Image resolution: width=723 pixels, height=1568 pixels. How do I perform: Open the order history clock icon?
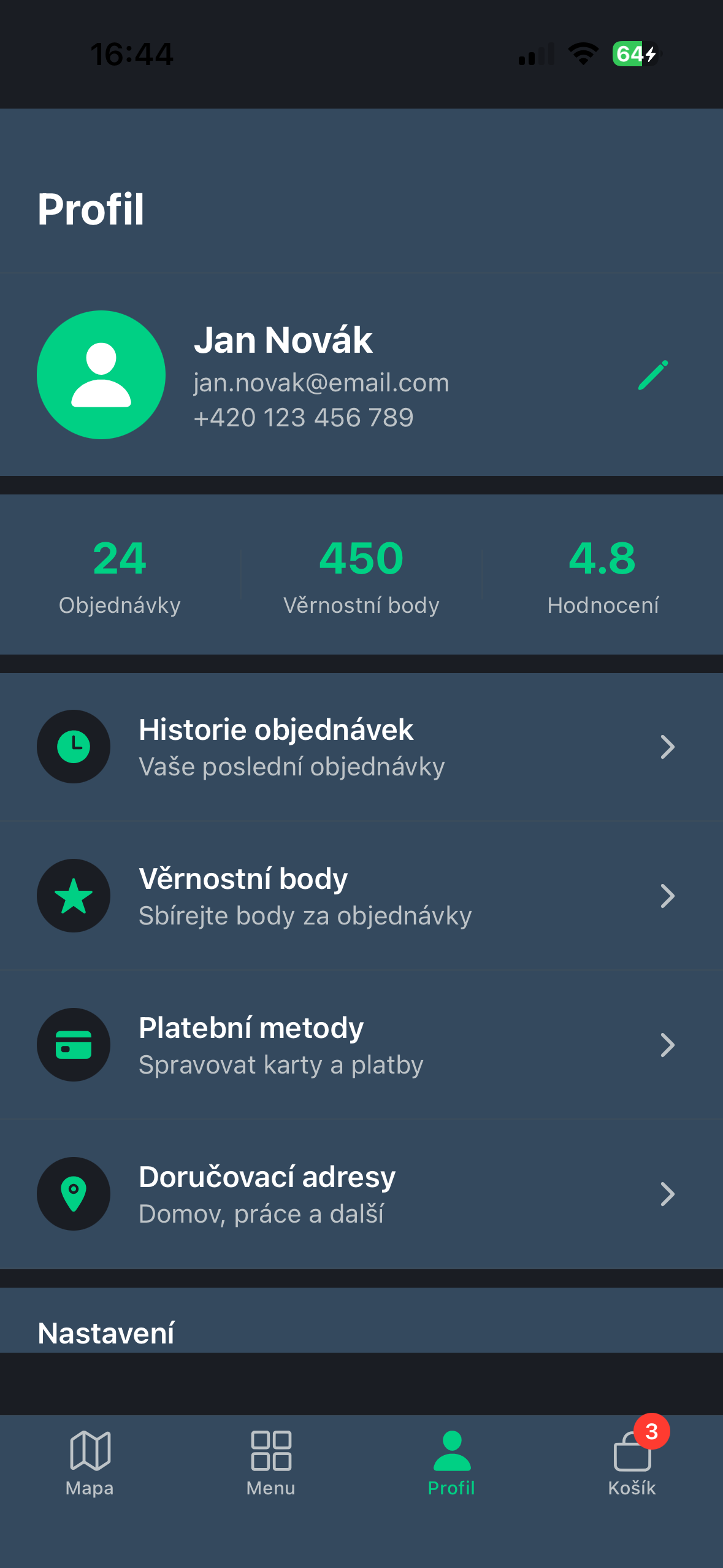[x=73, y=747]
